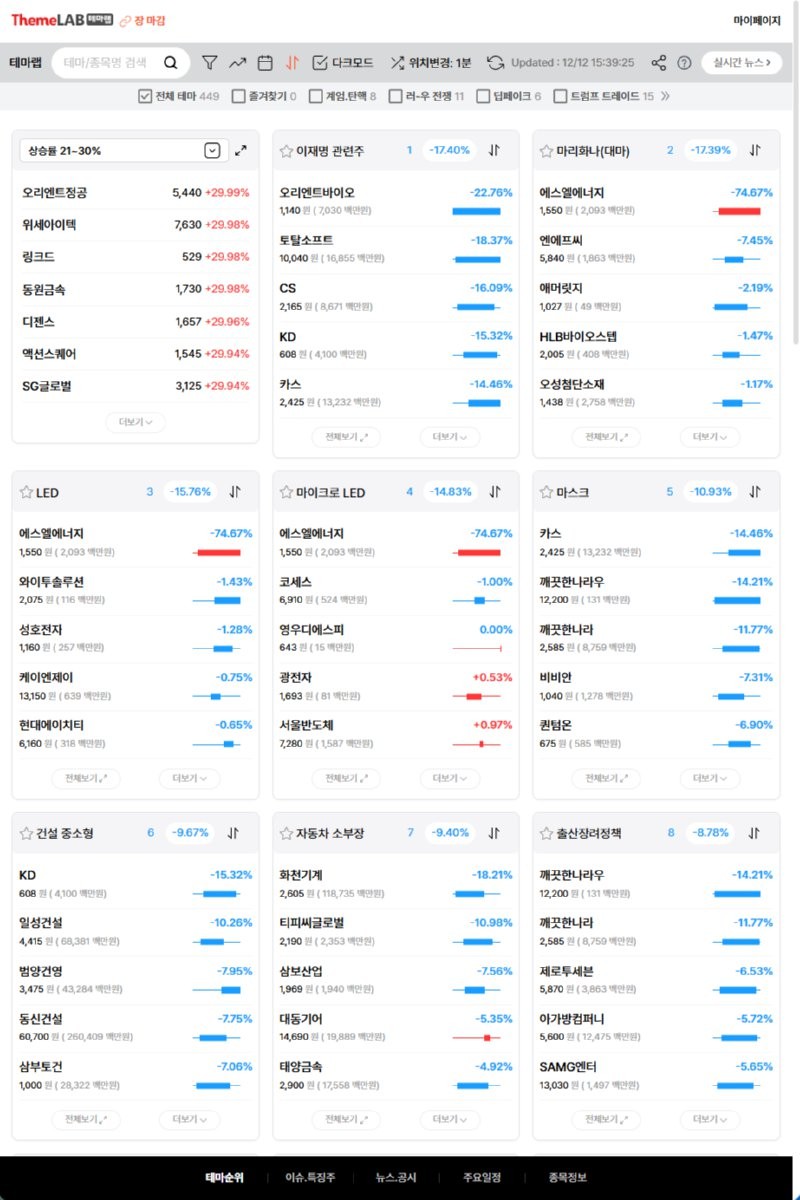
Task: Sort the 마스크 card with arrows icon
Action: coord(755,492)
